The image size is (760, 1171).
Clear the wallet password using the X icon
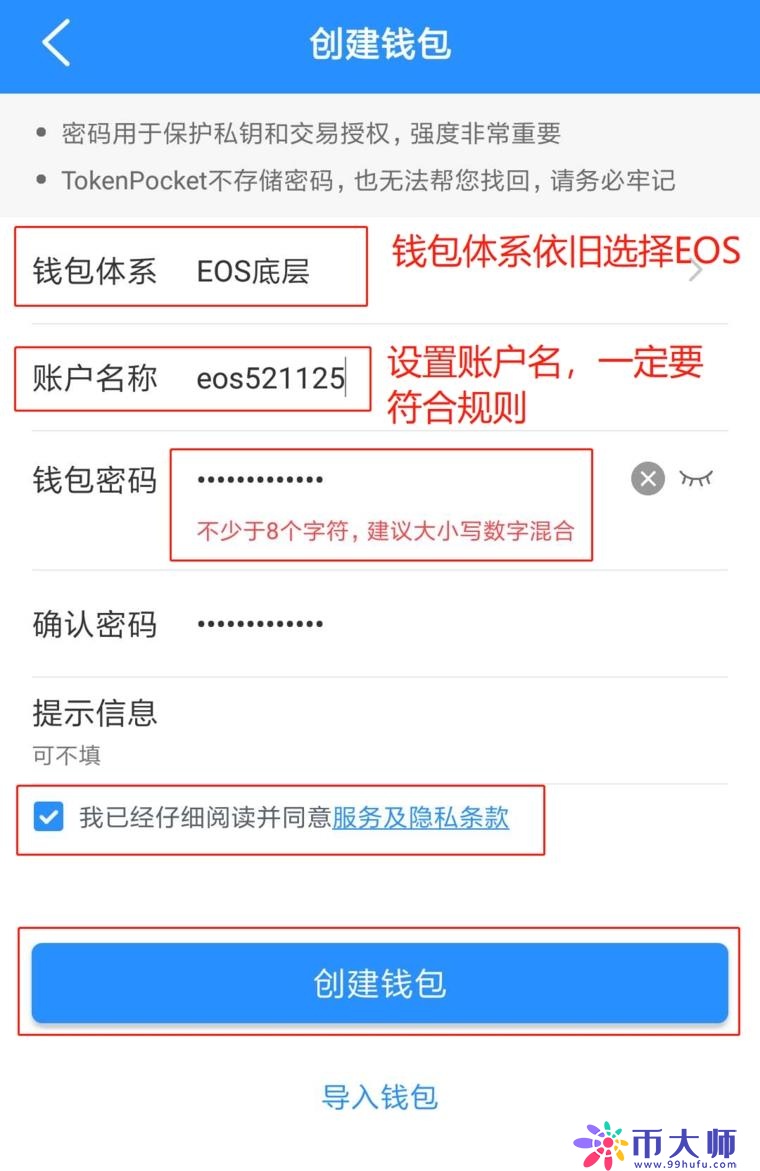point(647,479)
